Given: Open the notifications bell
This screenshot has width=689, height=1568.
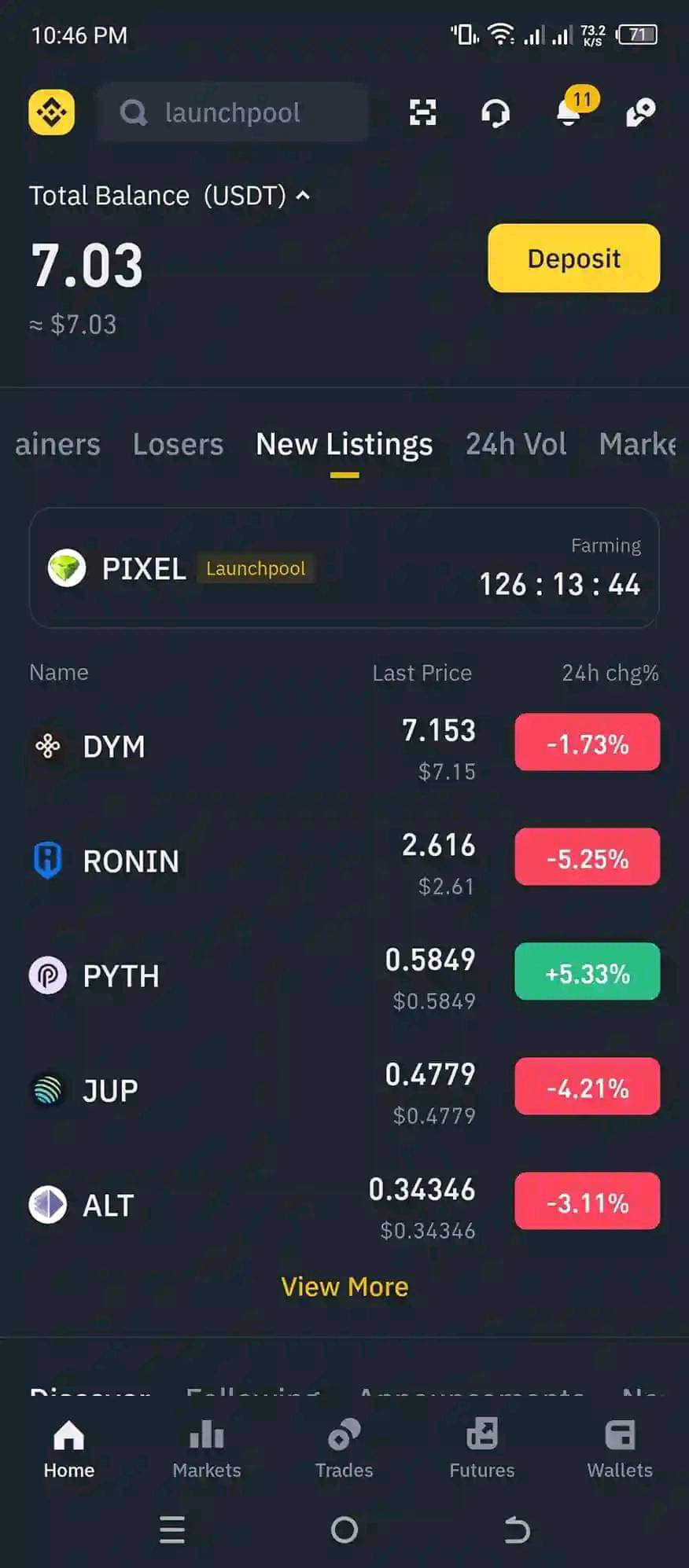Looking at the screenshot, I should [x=569, y=113].
